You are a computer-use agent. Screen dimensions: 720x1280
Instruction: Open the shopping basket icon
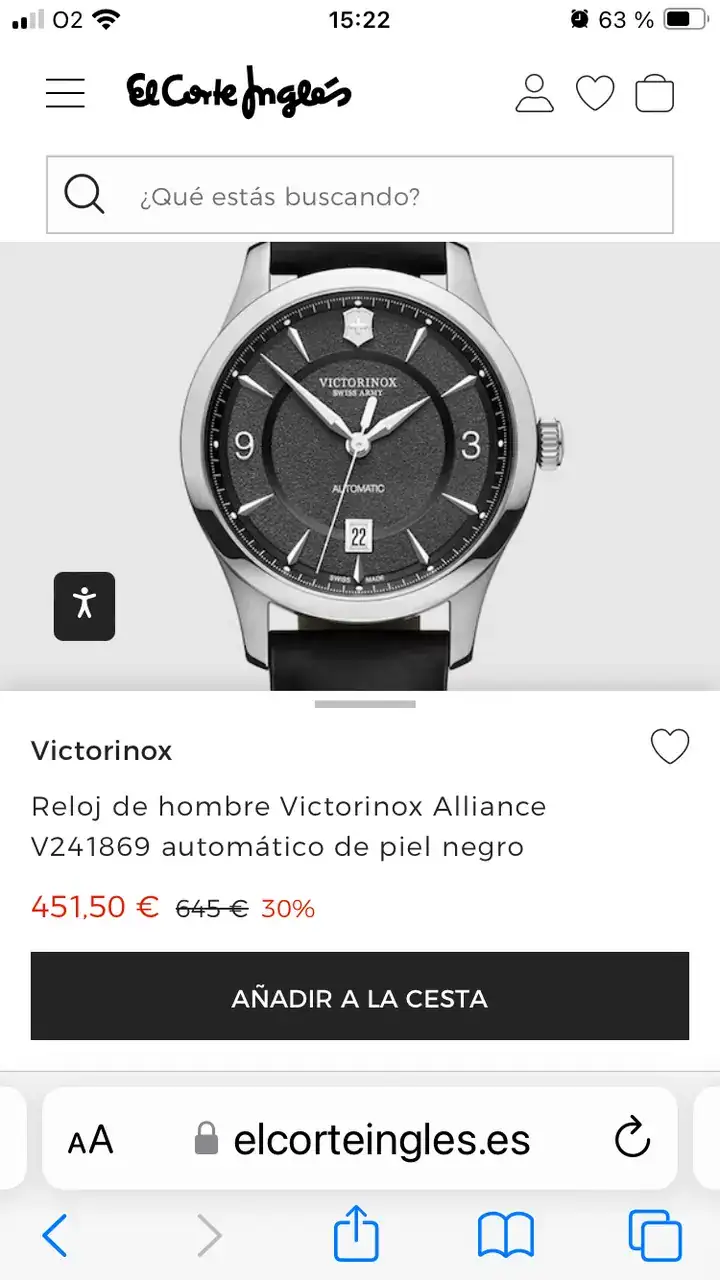[655, 93]
